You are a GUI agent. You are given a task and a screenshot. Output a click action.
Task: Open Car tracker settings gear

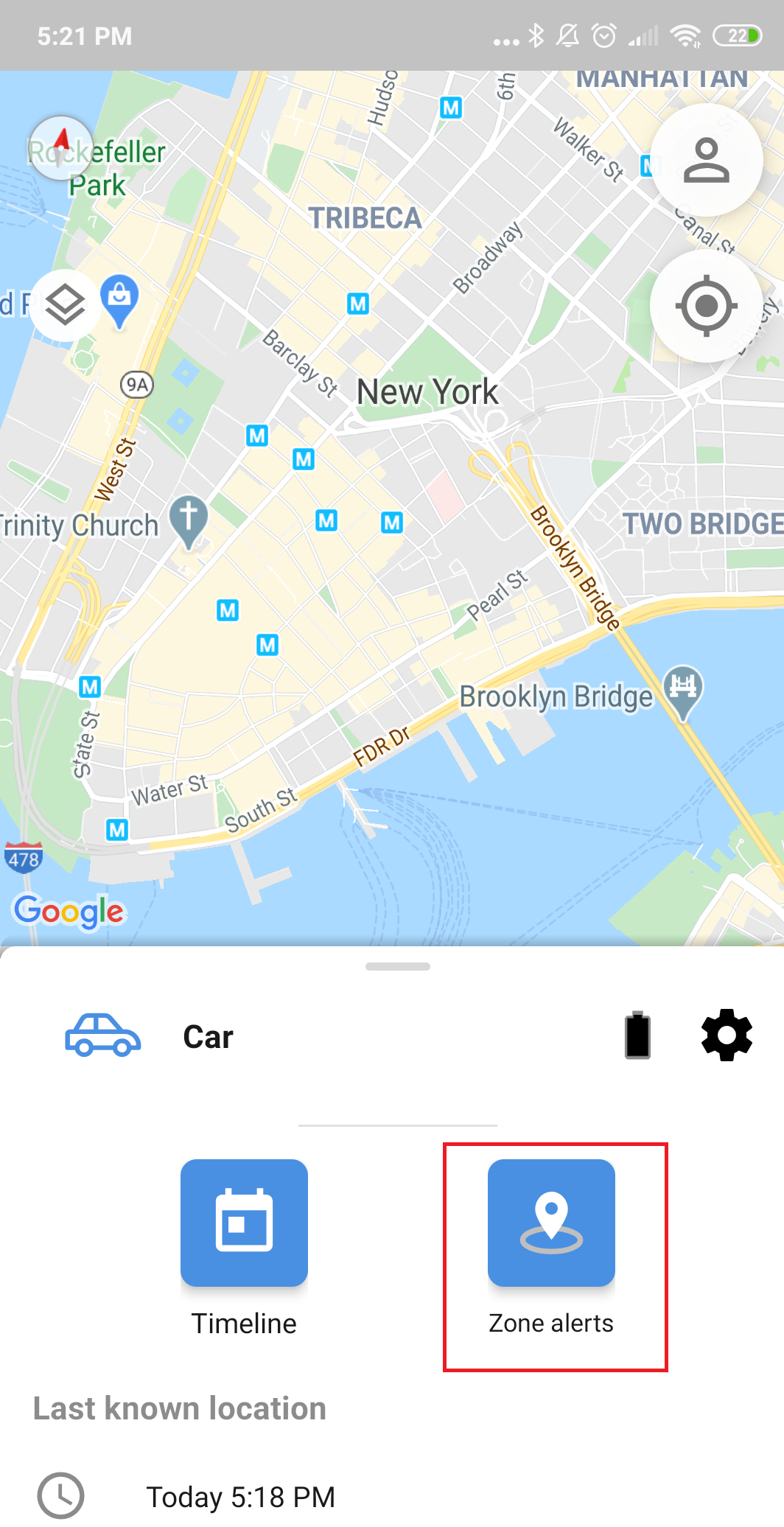pyautogui.click(x=727, y=1035)
